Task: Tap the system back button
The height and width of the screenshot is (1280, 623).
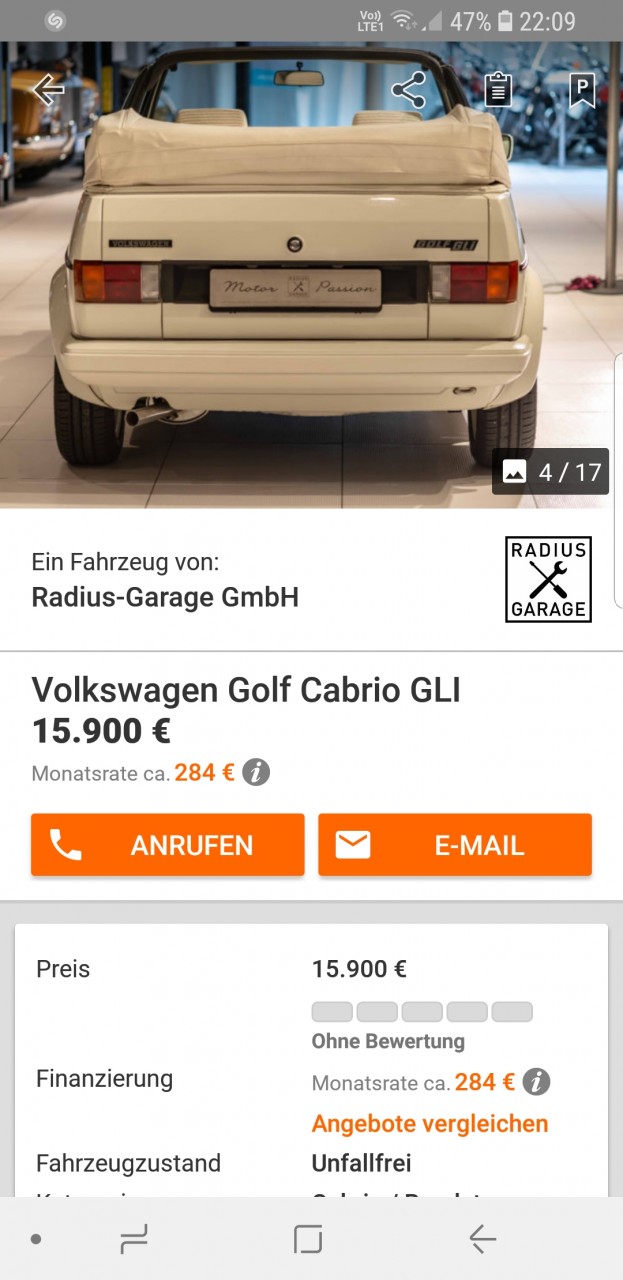Action: tap(482, 1240)
